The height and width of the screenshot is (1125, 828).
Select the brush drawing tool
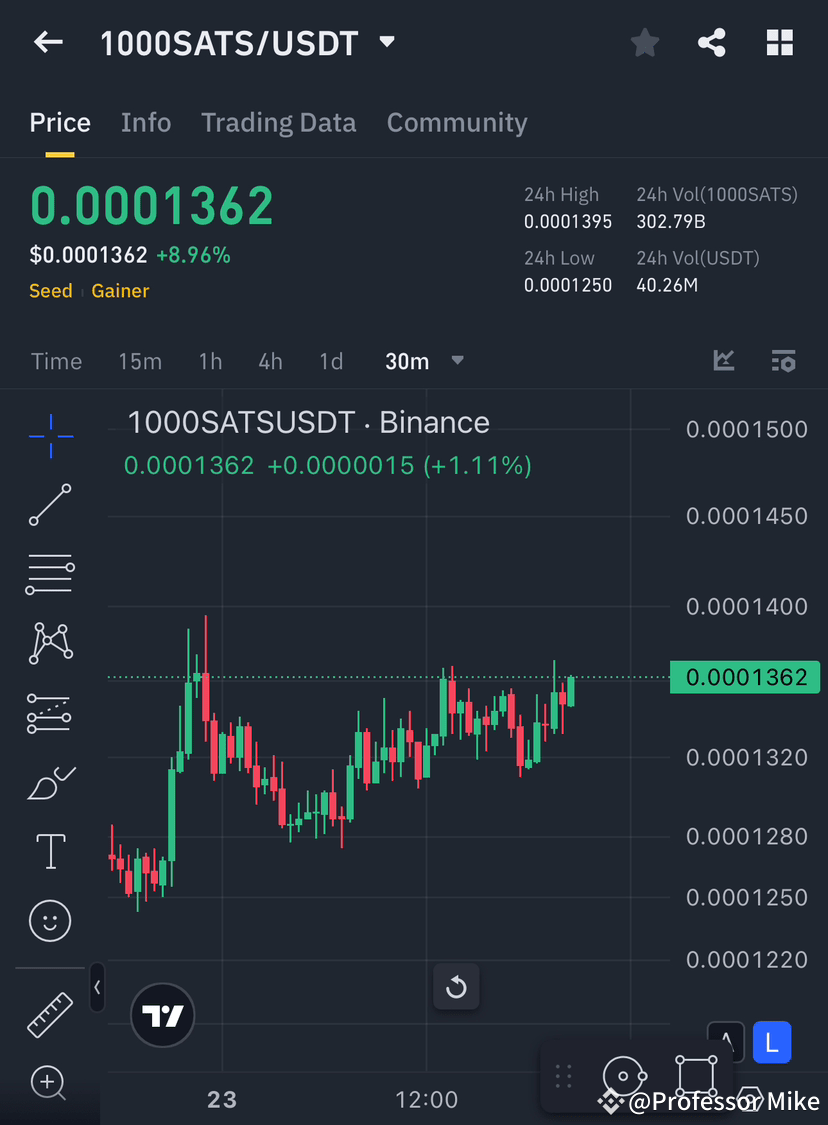(50, 783)
